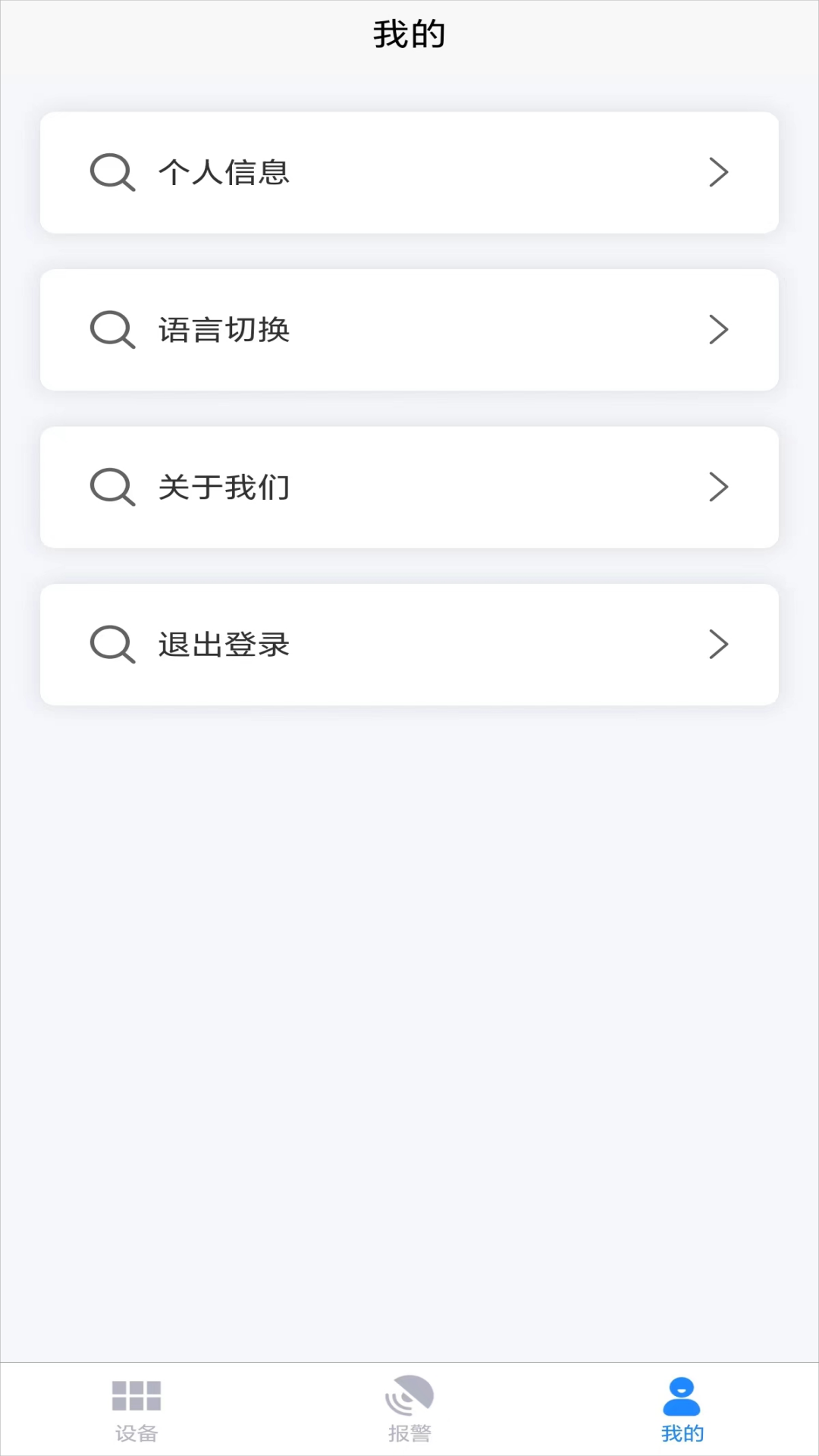Go to the 报警 tab

[409, 1409]
